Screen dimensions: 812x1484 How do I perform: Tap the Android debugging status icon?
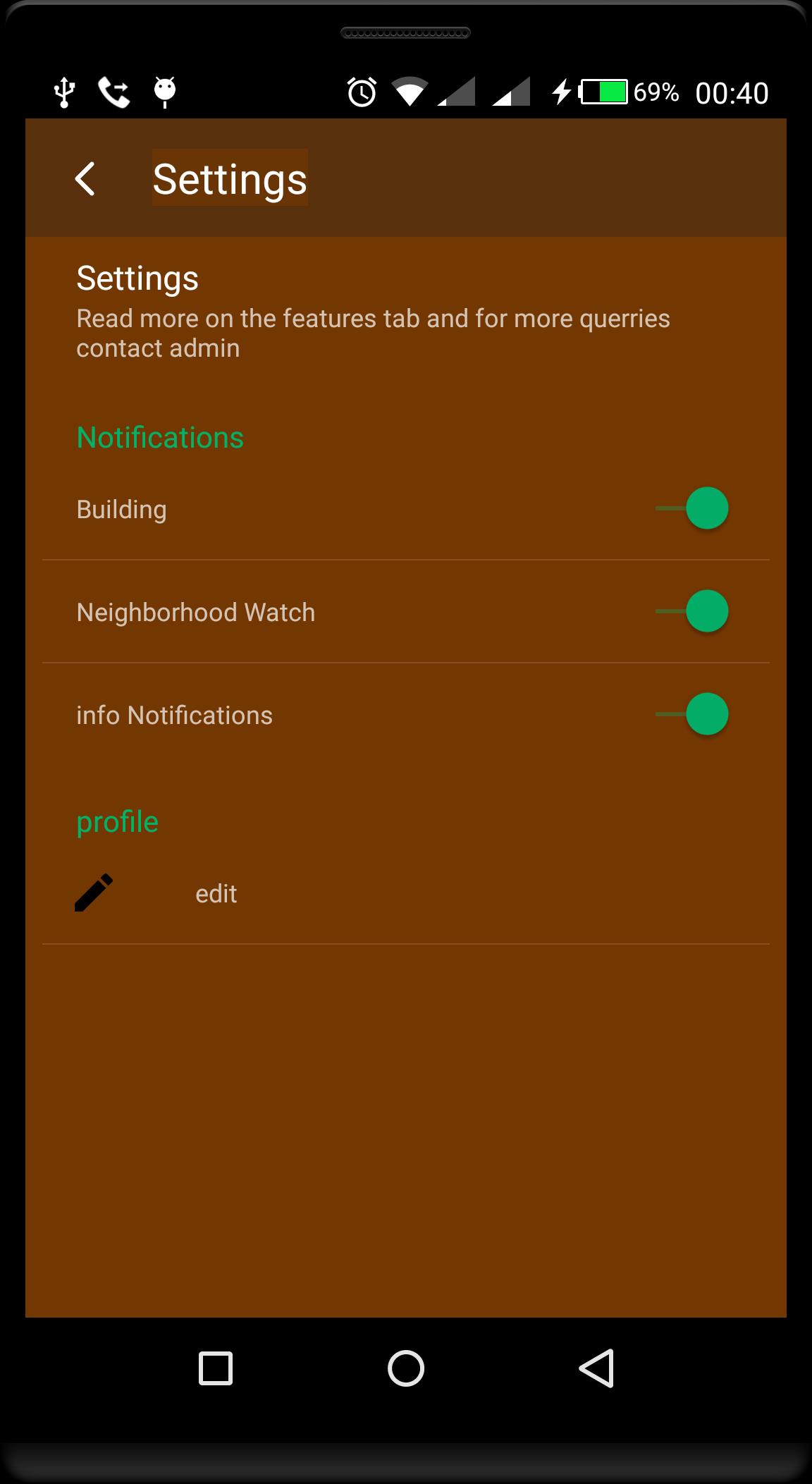165,92
